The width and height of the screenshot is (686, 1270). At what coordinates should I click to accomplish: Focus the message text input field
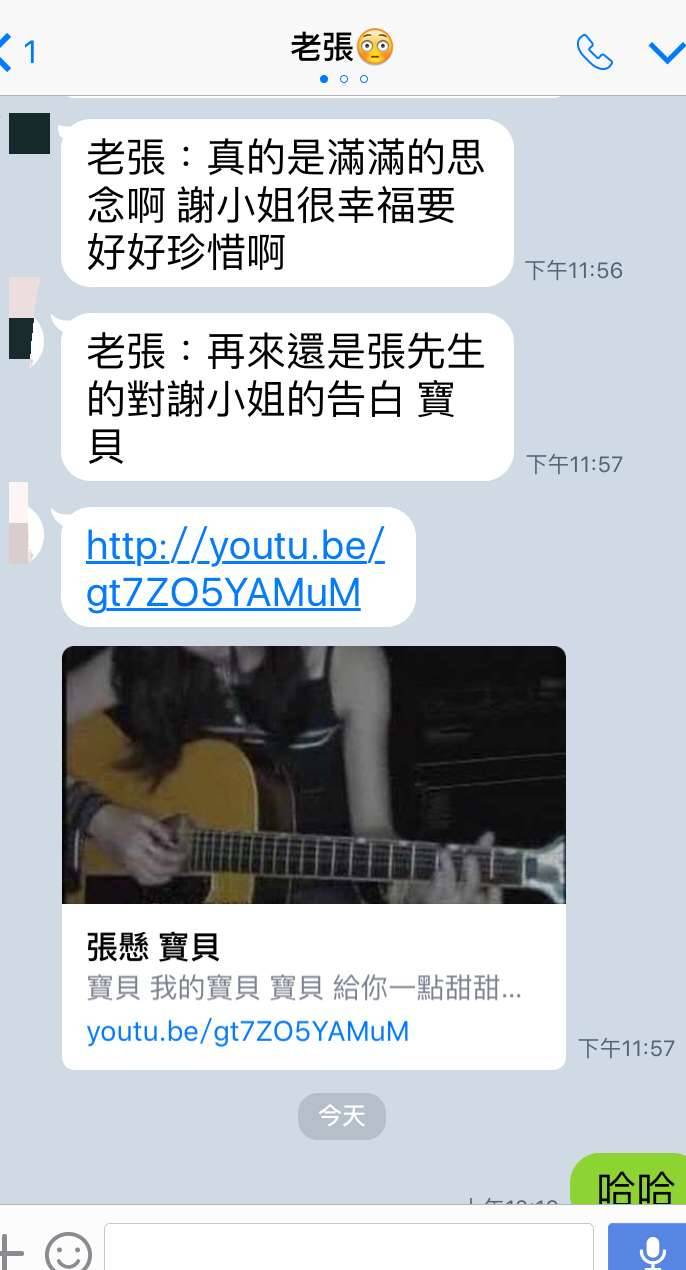click(x=348, y=1250)
